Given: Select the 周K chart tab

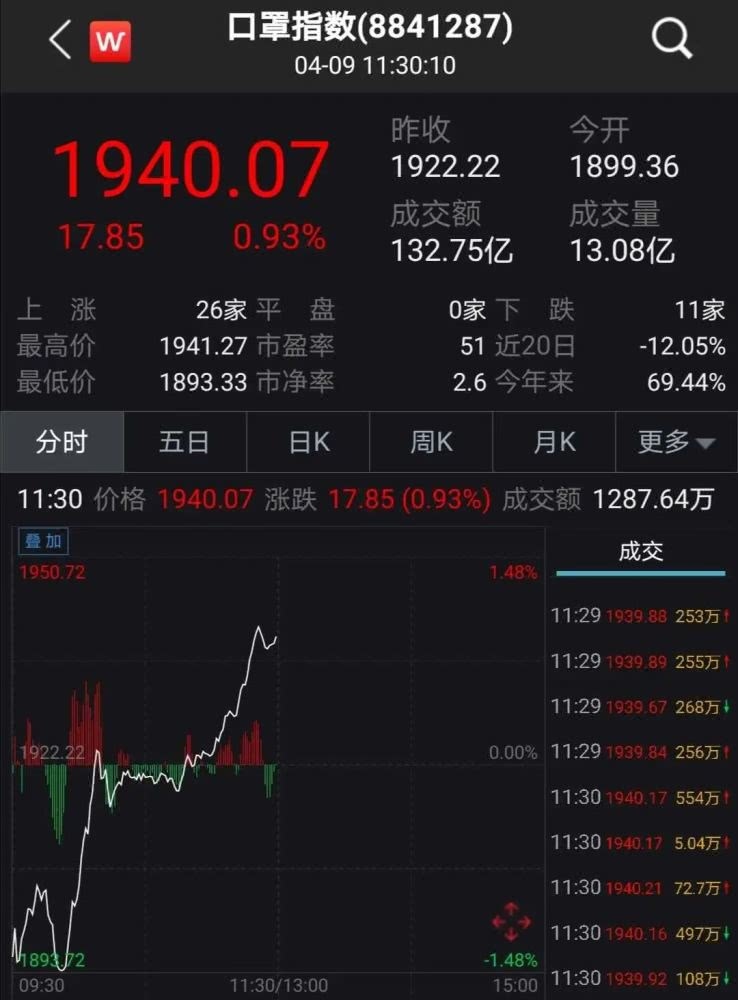Looking at the screenshot, I should pos(431,442).
